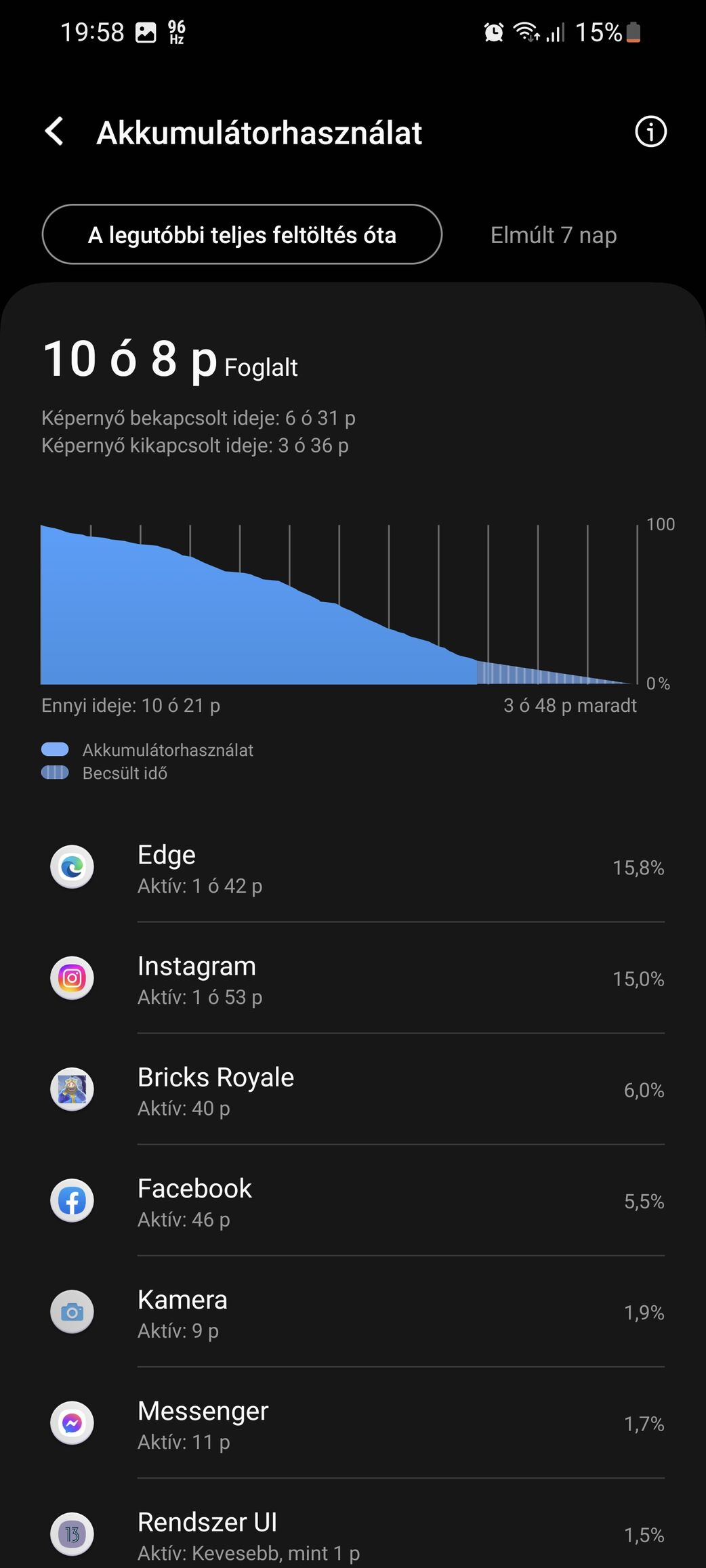Viewport: 706px width, 1568px height.
Task: Open the Kamera battery usage row
Action: [352, 1312]
